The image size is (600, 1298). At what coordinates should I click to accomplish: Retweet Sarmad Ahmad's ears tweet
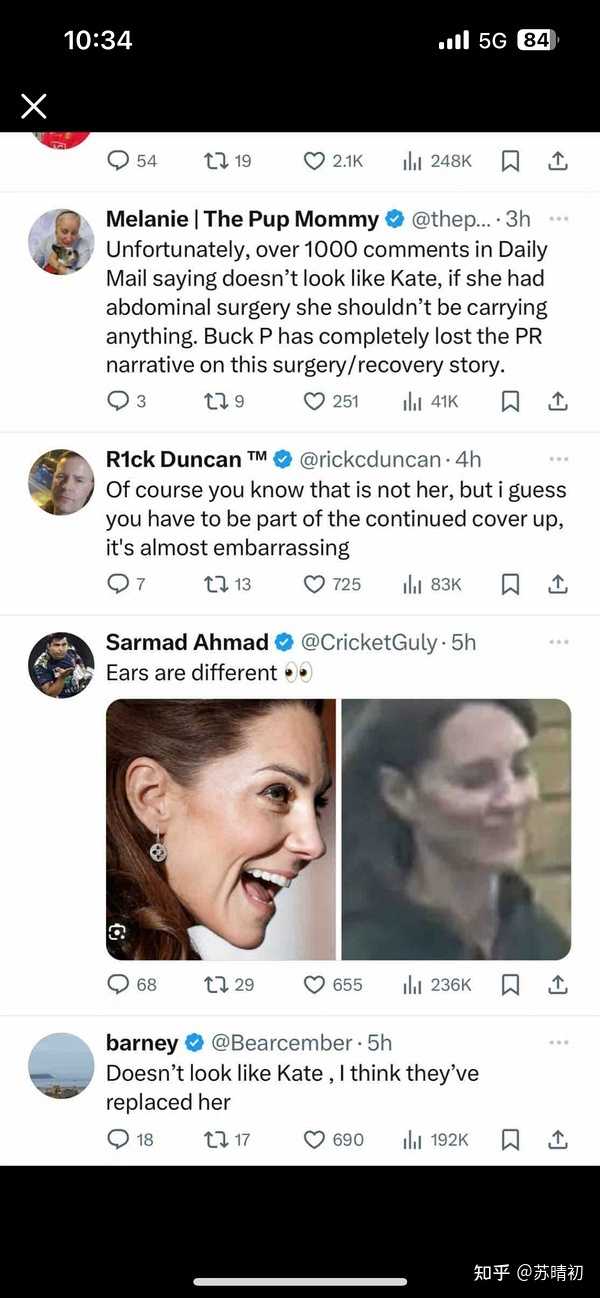pos(229,985)
